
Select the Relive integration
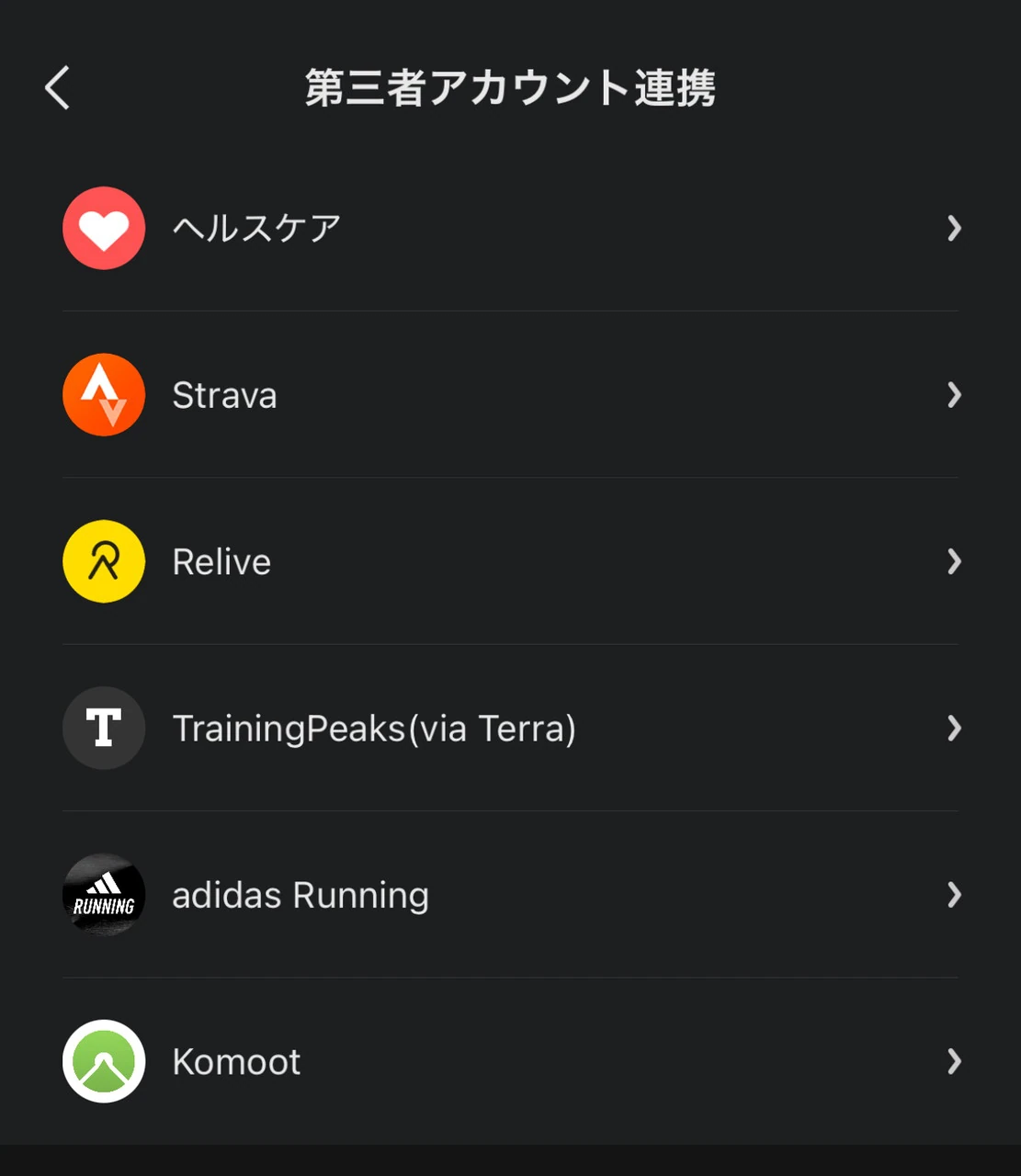coord(510,561)
